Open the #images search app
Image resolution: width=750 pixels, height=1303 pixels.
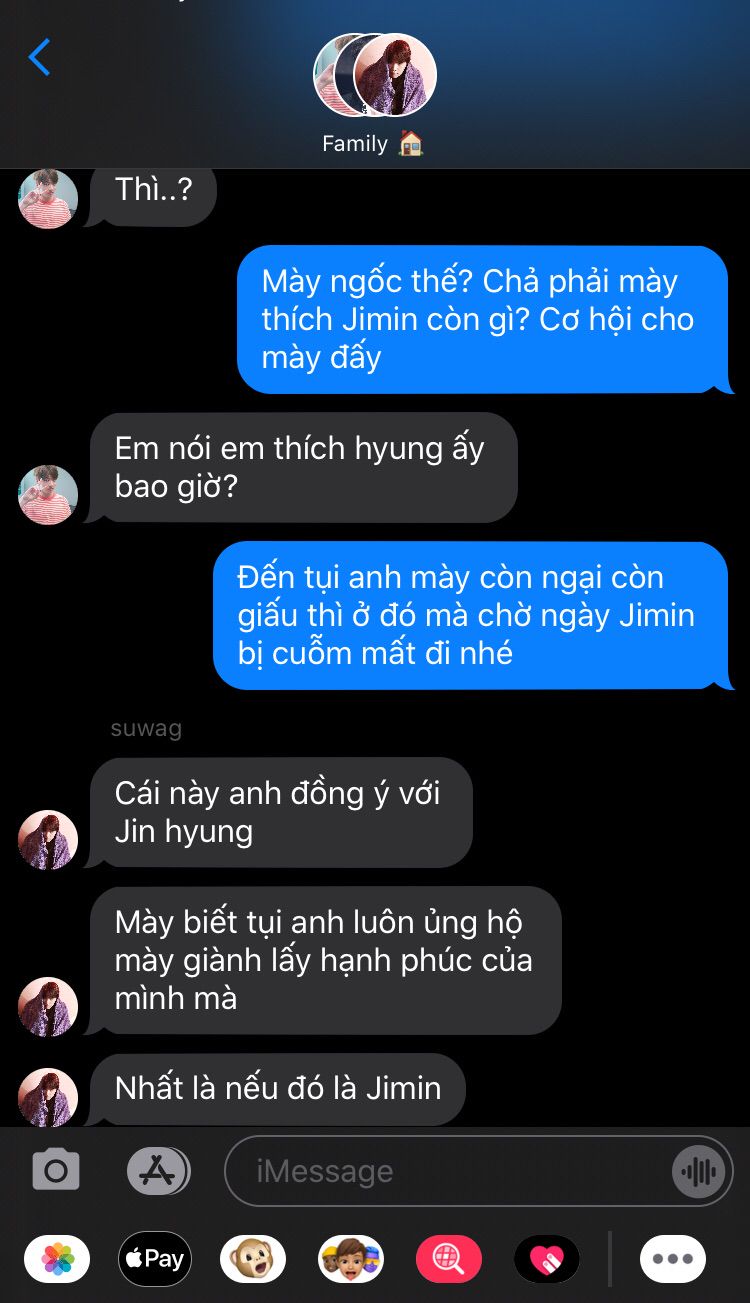pyautogui.click(x=449, y=1259)
